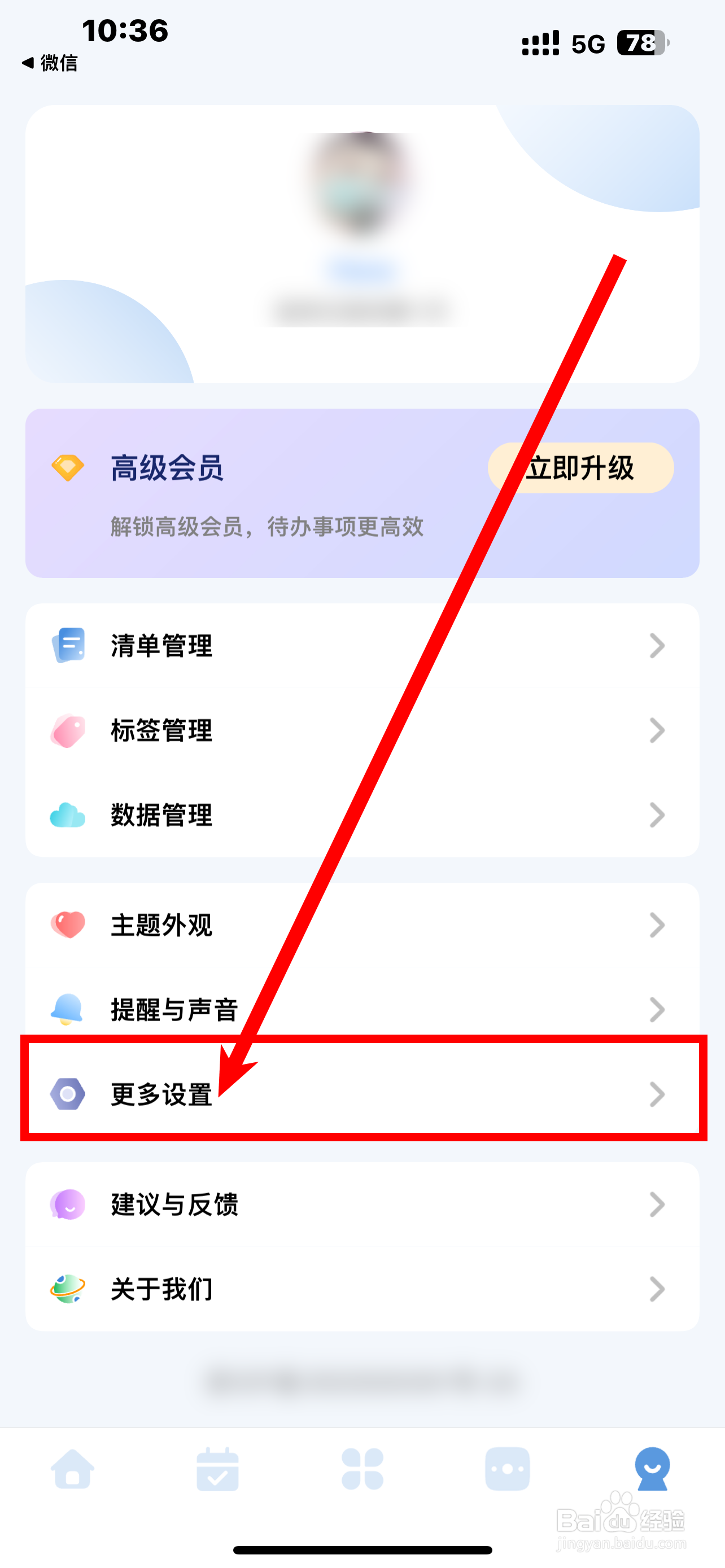
Task: Click the heart icon for 主题外观
Action: click(x=69, y=926)
